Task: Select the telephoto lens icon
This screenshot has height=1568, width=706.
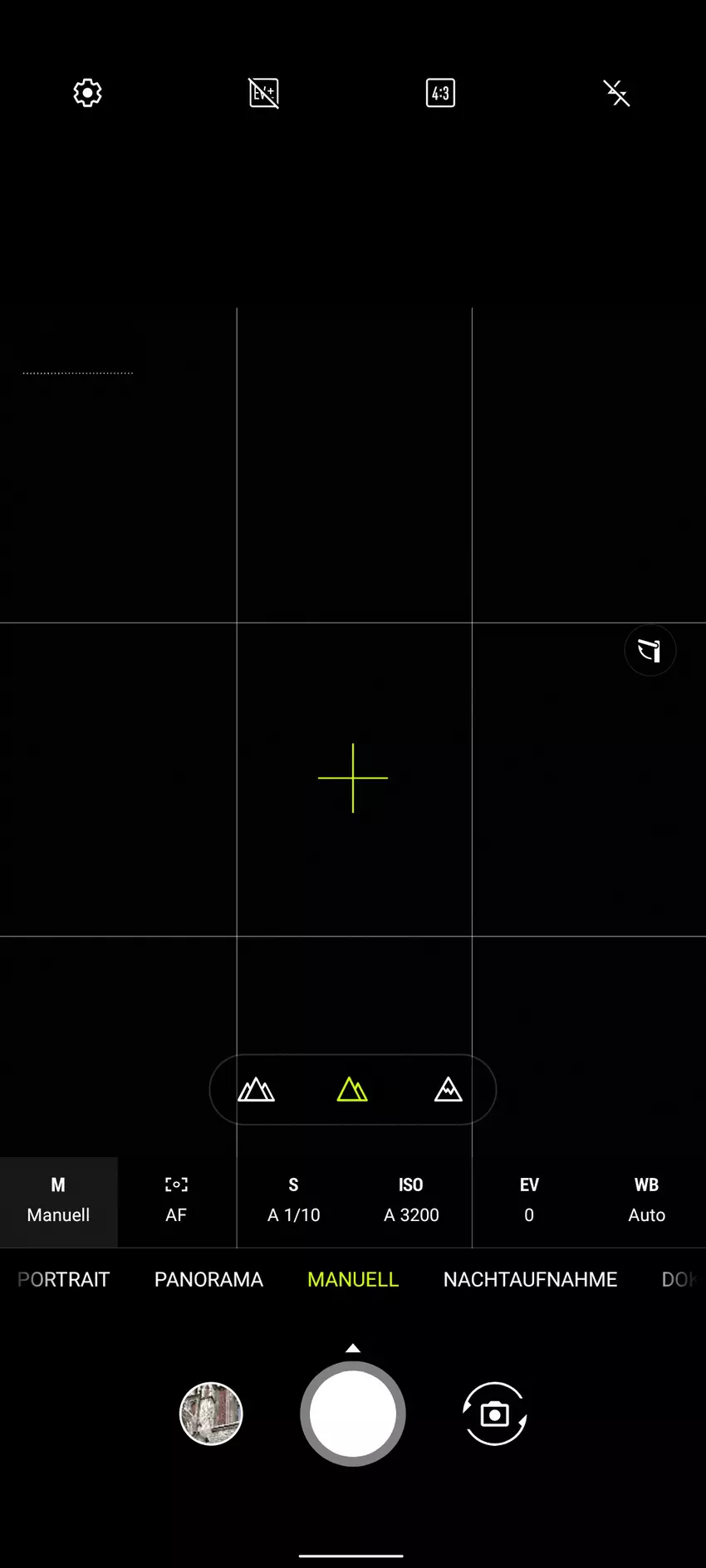Action: (449, 1089)
